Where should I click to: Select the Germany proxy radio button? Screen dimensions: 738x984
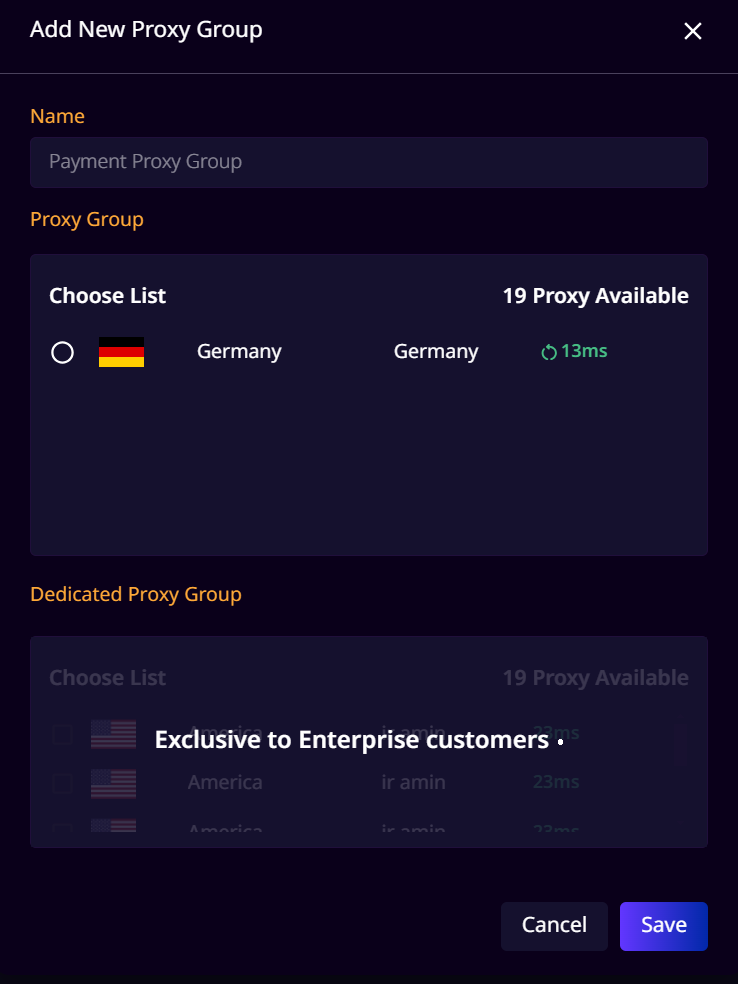(62, 352)
